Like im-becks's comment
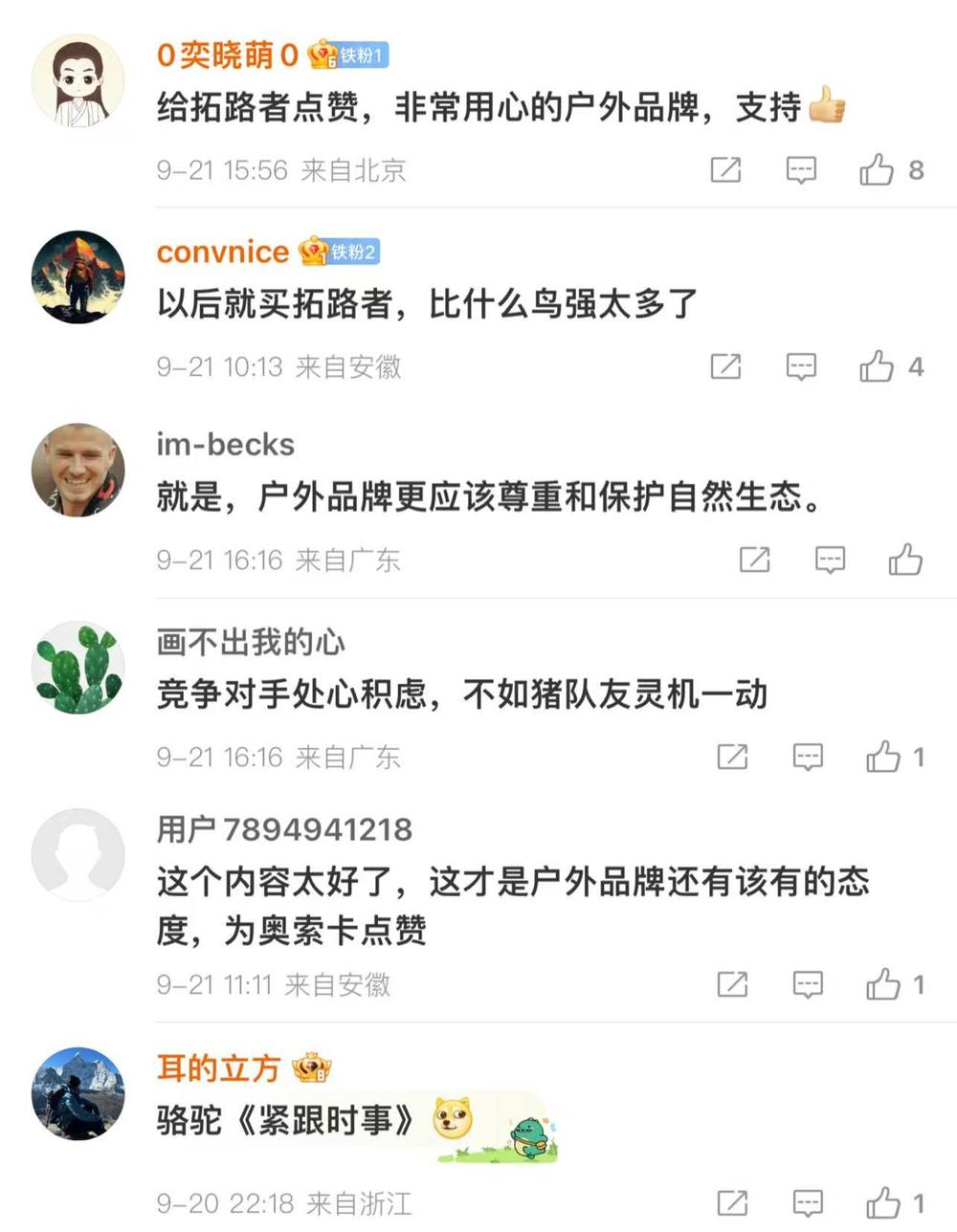957x1232 pixels. (905, 560)
